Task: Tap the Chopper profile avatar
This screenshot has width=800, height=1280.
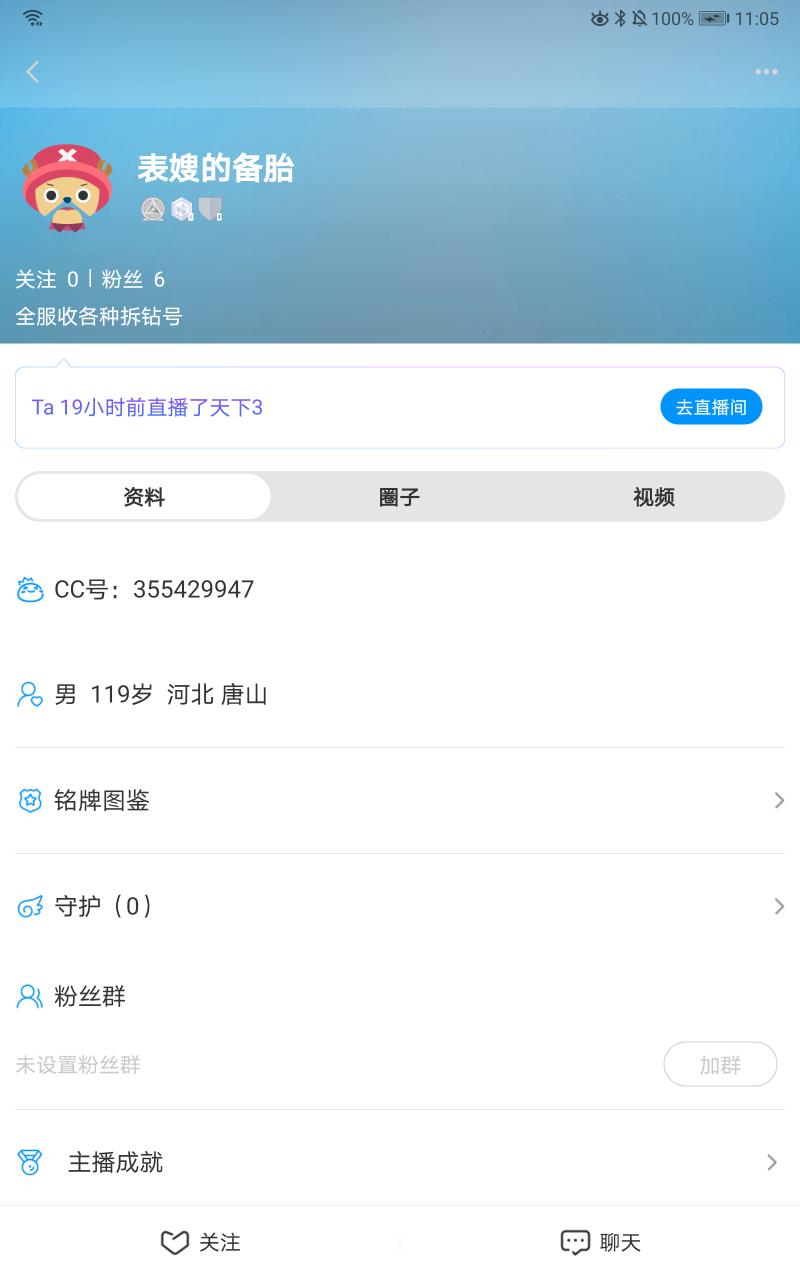Action: point(67,189)
